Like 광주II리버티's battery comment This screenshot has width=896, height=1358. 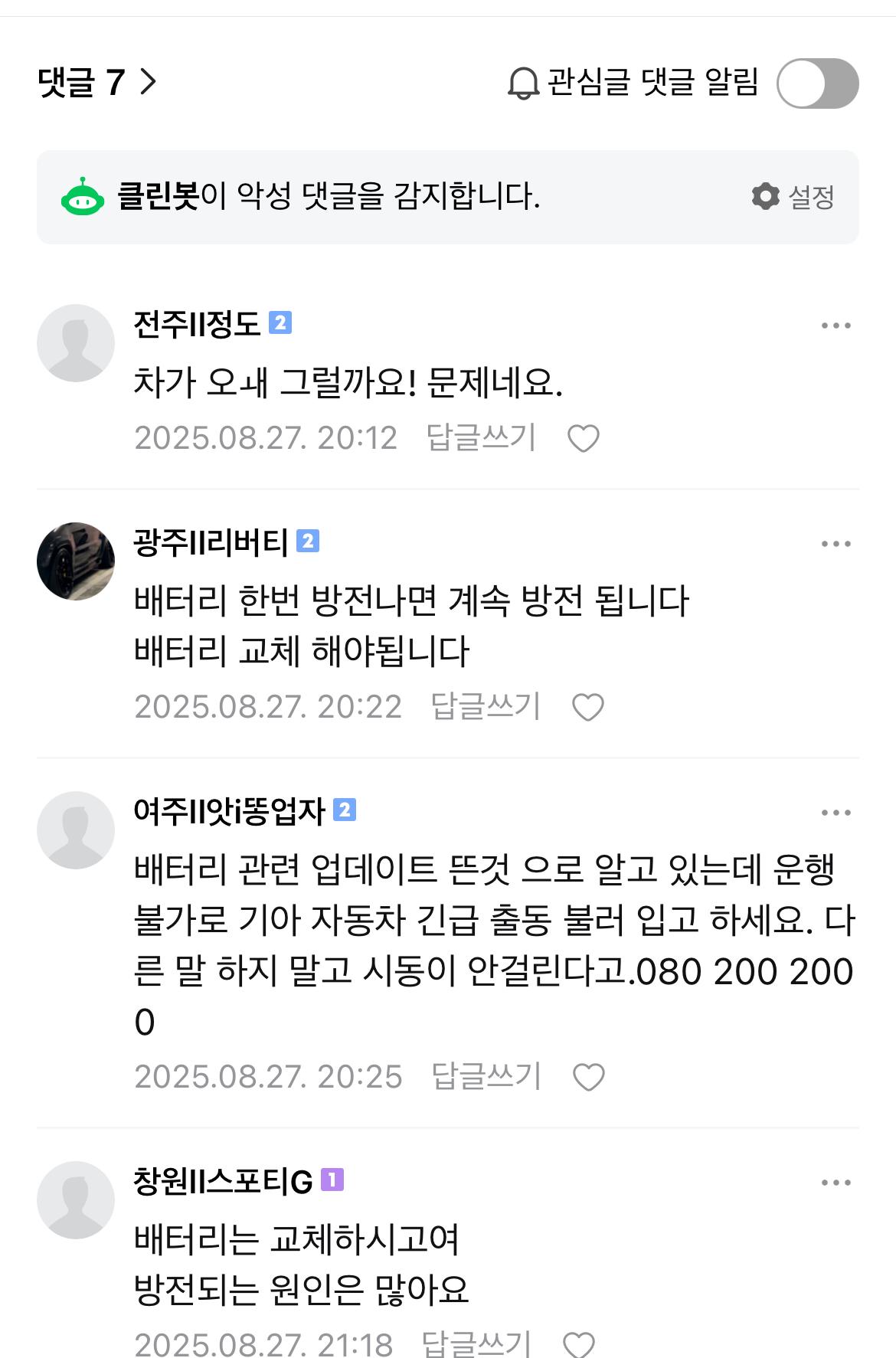pos(588,707)
